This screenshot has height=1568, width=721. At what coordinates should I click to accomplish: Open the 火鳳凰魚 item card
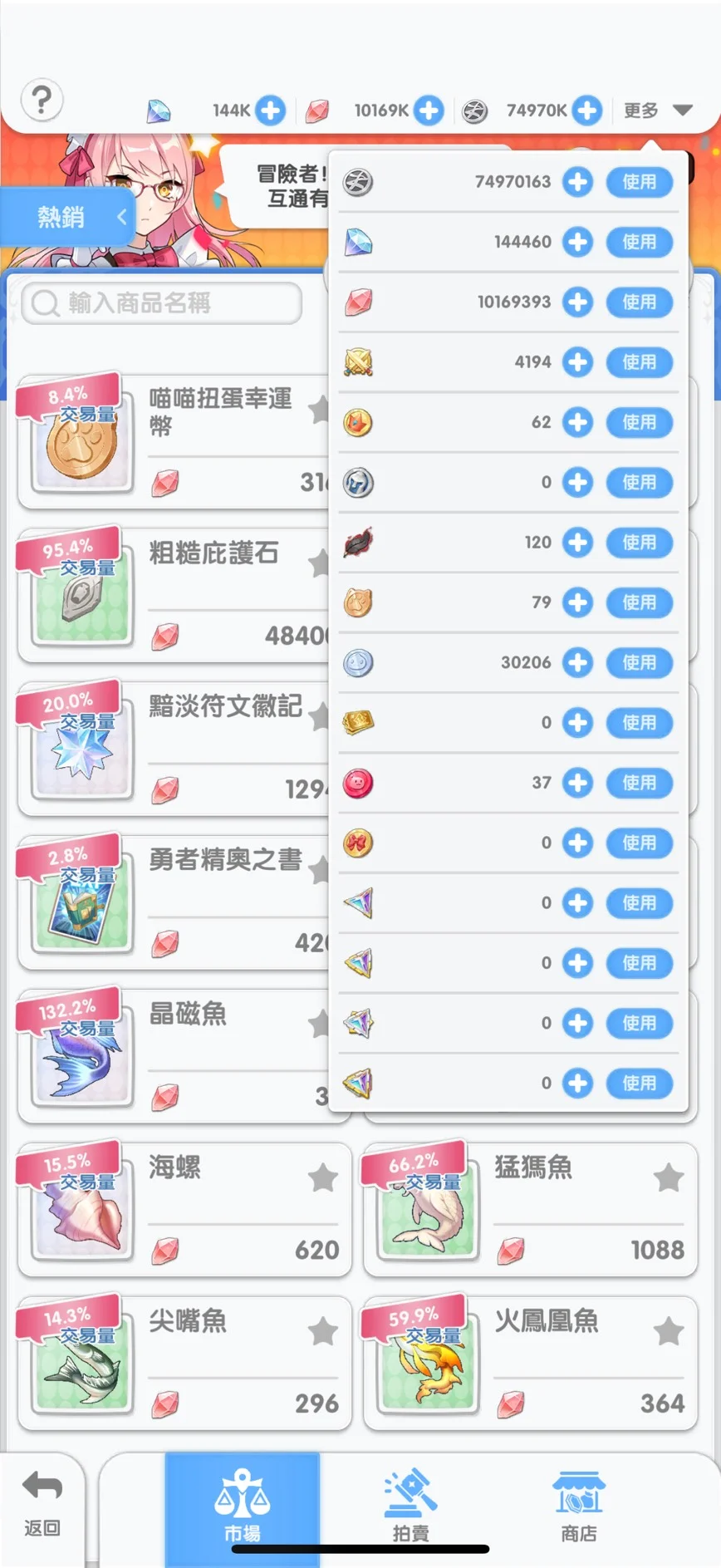(530, 1363)
